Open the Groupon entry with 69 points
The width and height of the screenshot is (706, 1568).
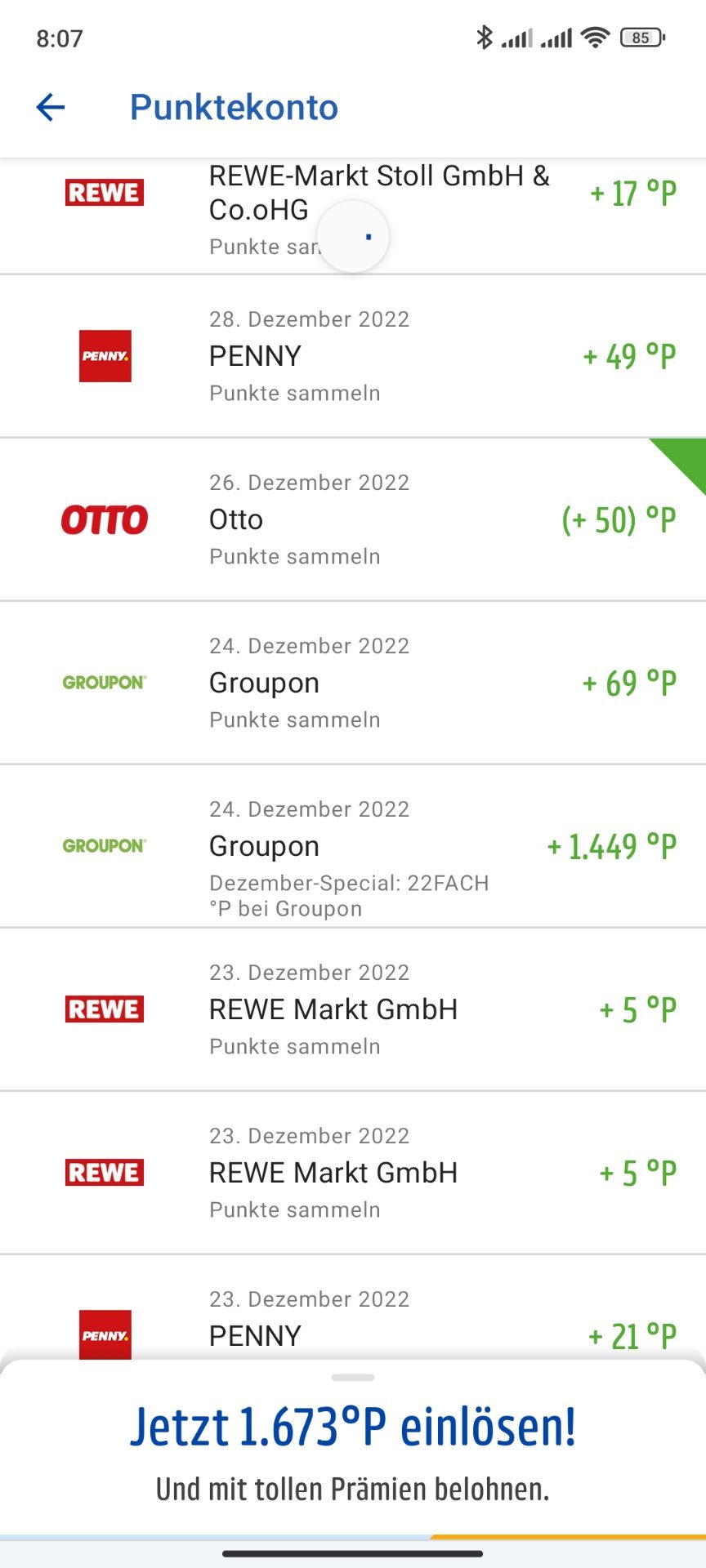(x=353, y=683)
